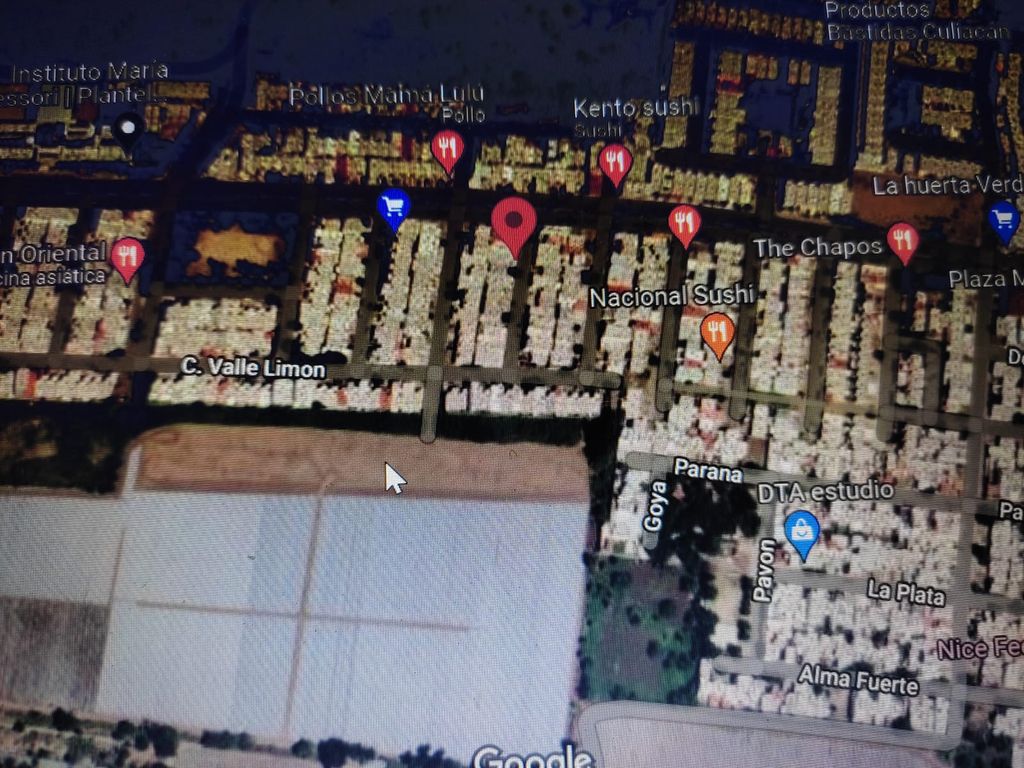The image size is (1024, 768).
Task: Open the Pollos Mamá Lulú restaurant pin
Action: 447,148
